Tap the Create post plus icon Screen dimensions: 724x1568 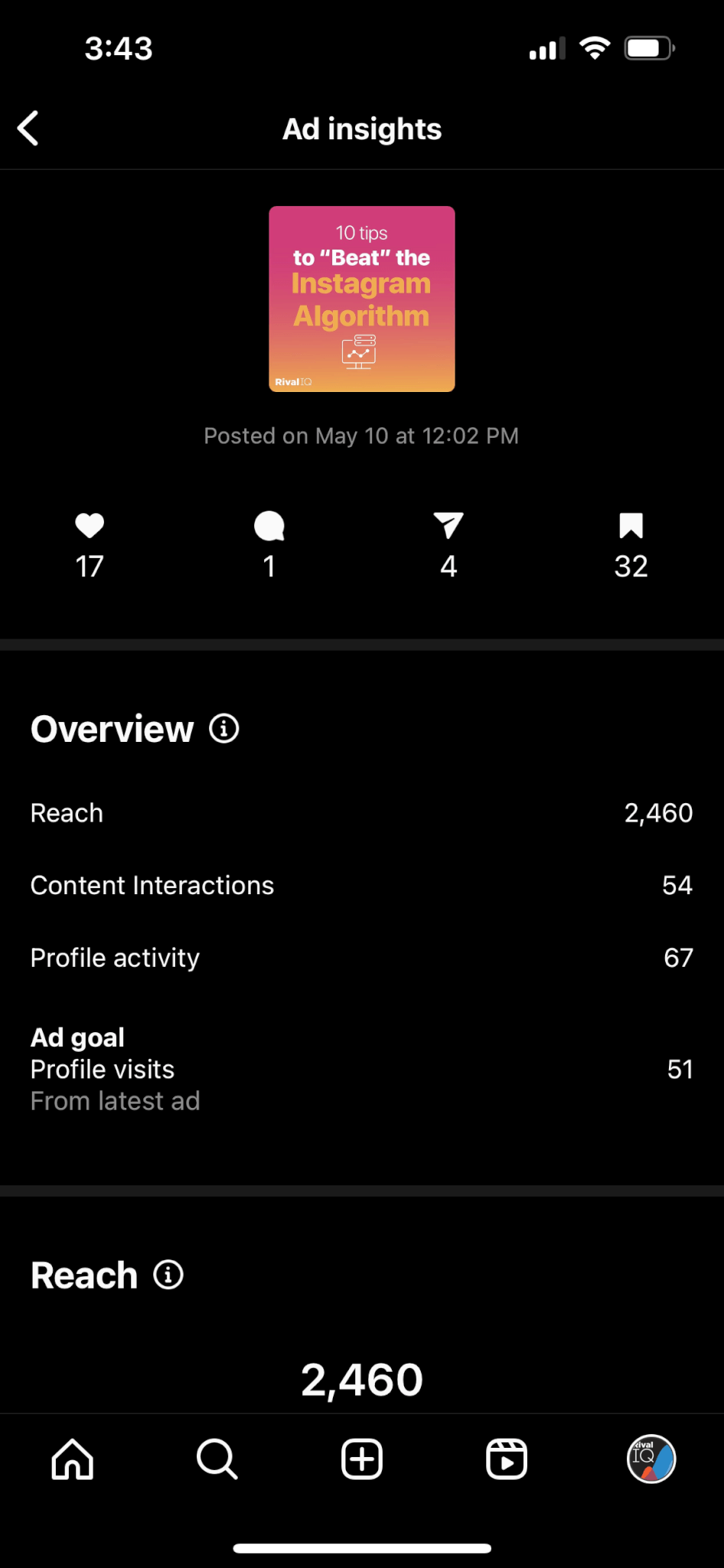[x=361, y=1459]
